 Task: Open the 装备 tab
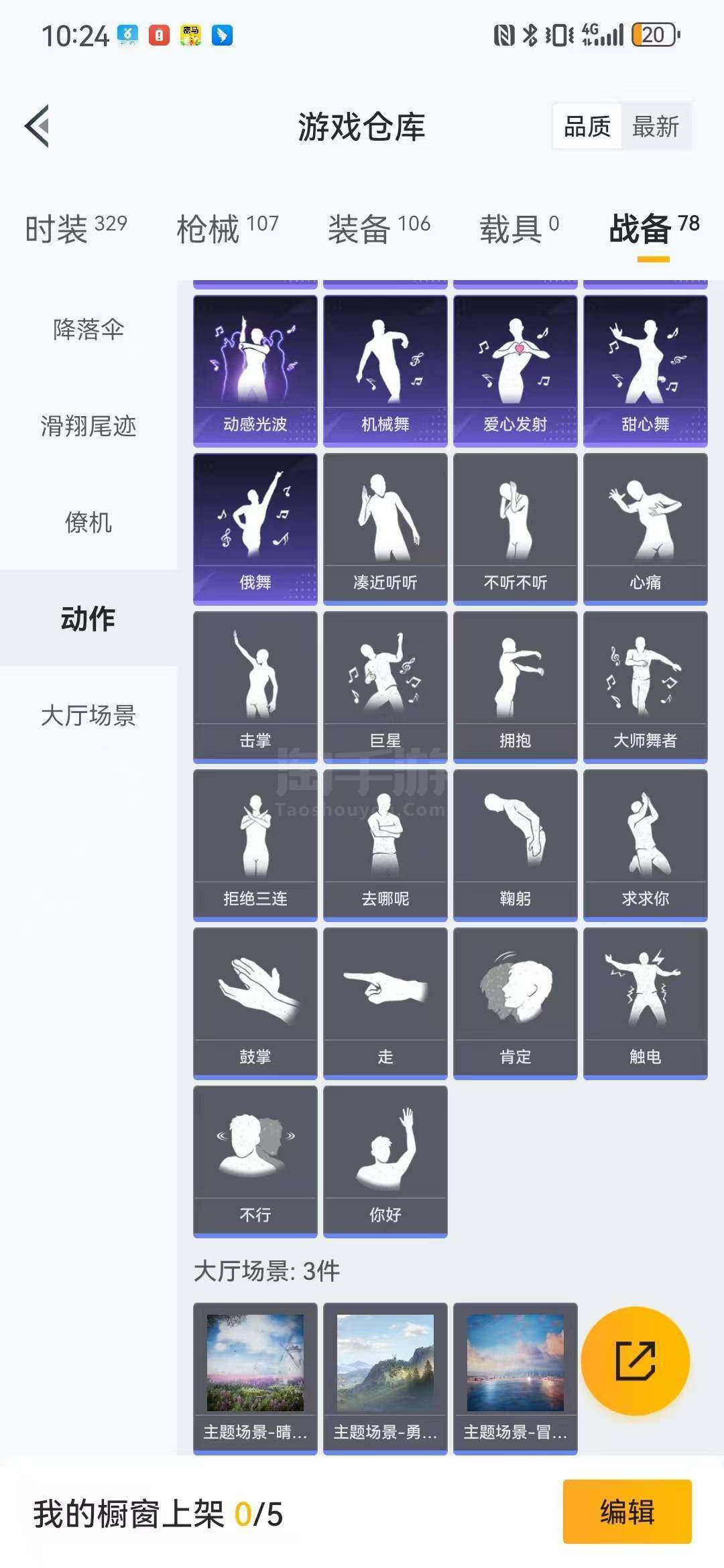coord(379,229)
